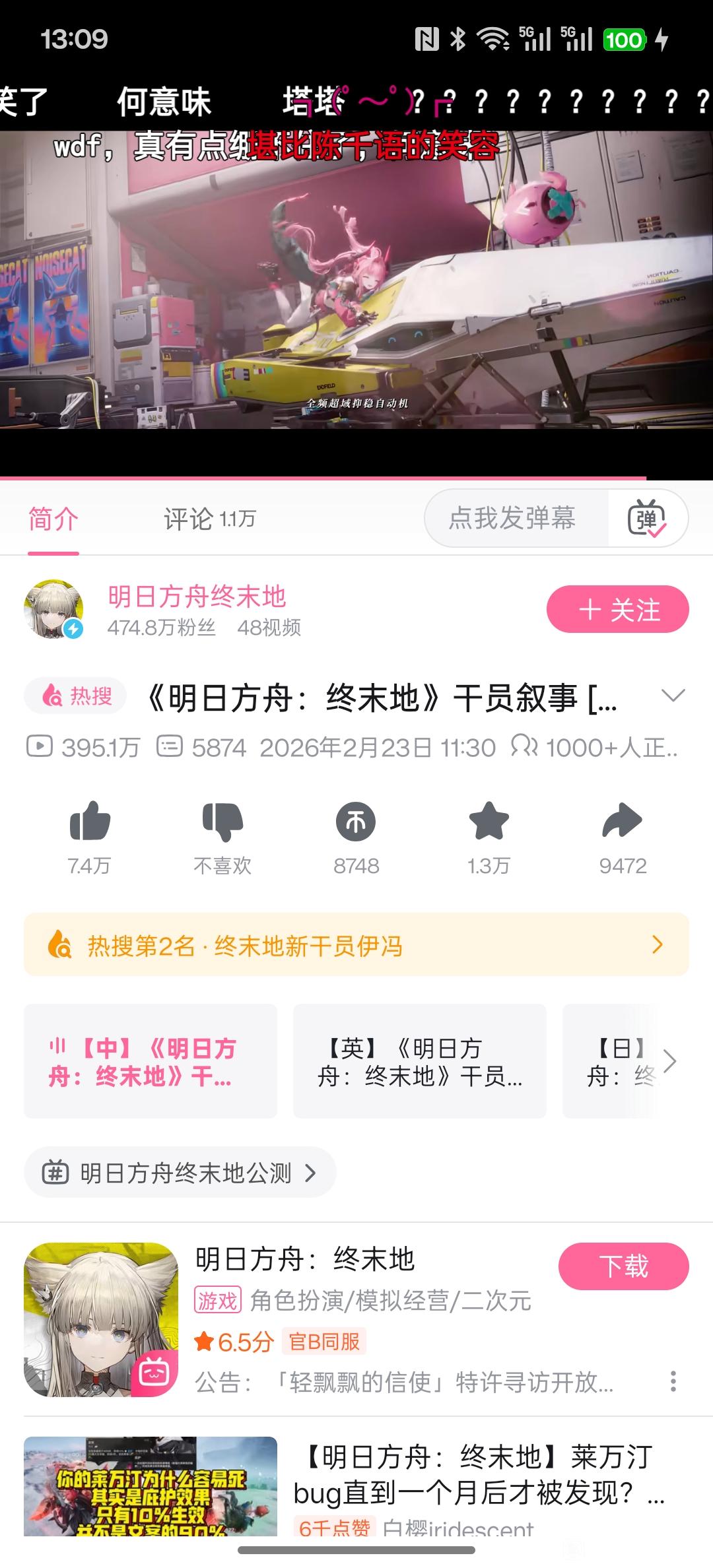Open more options on the game card
Screen dimensions: 713x1568
click(x=673, y=1381)
